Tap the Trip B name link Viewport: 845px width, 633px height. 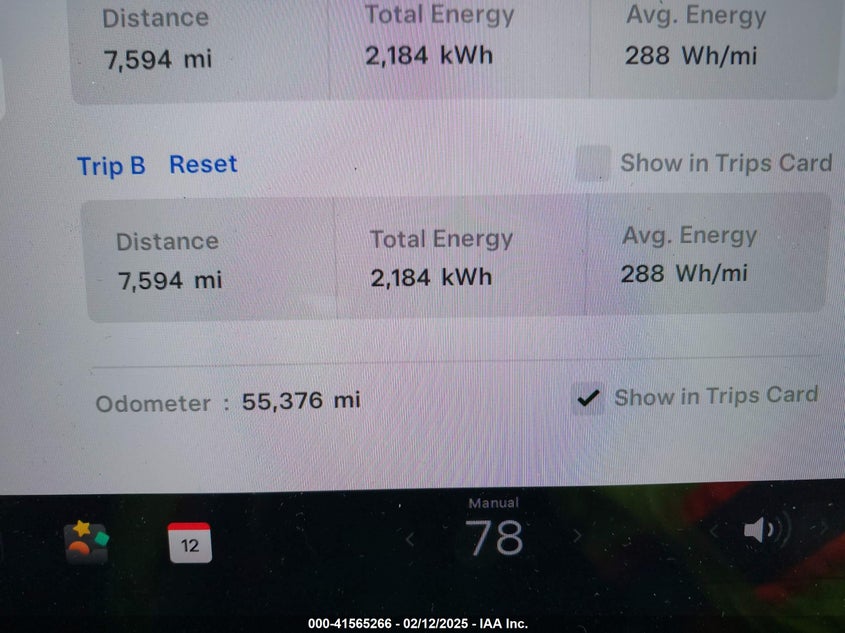click(x=111, y=166)
